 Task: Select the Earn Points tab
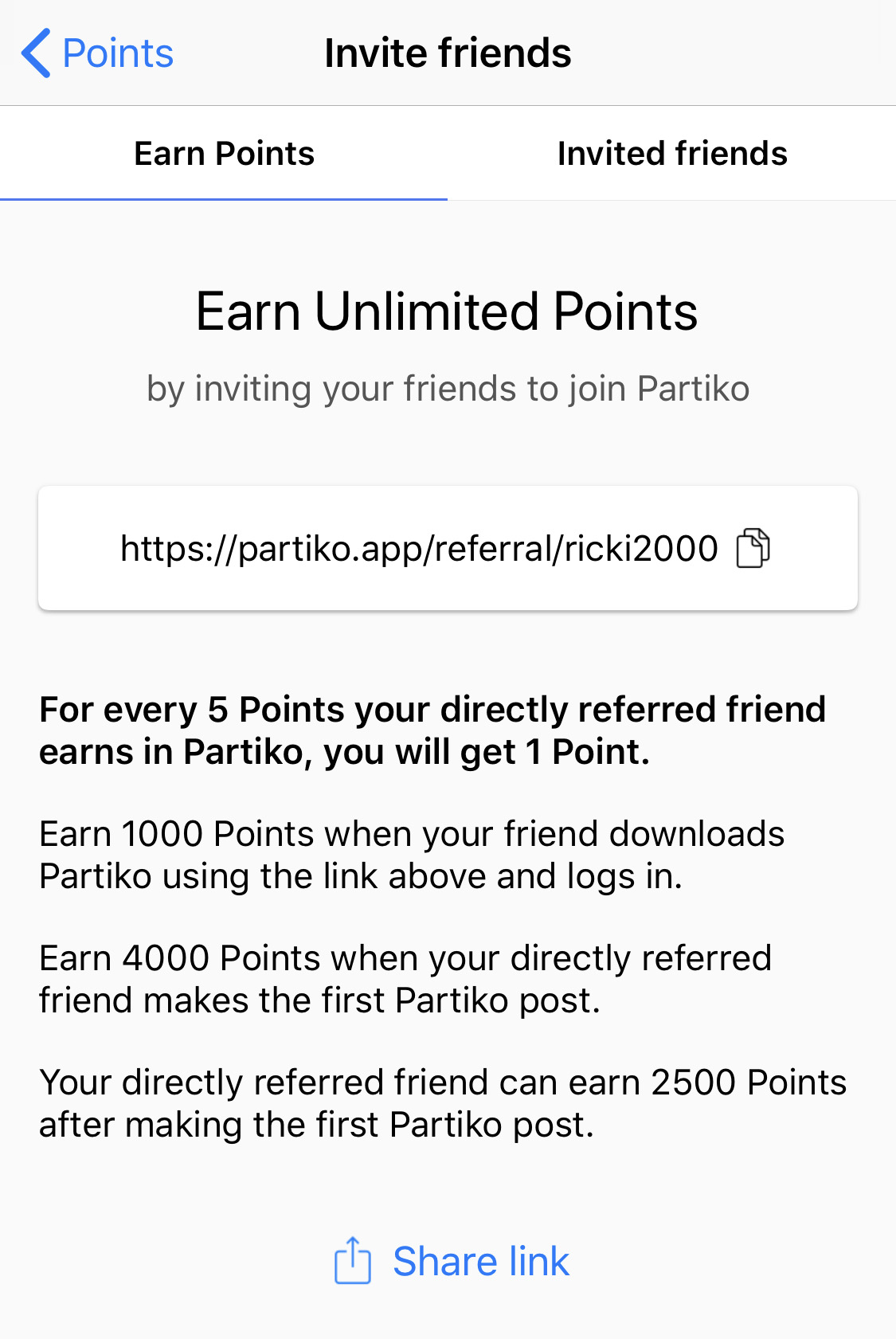(x=224, y=153)
